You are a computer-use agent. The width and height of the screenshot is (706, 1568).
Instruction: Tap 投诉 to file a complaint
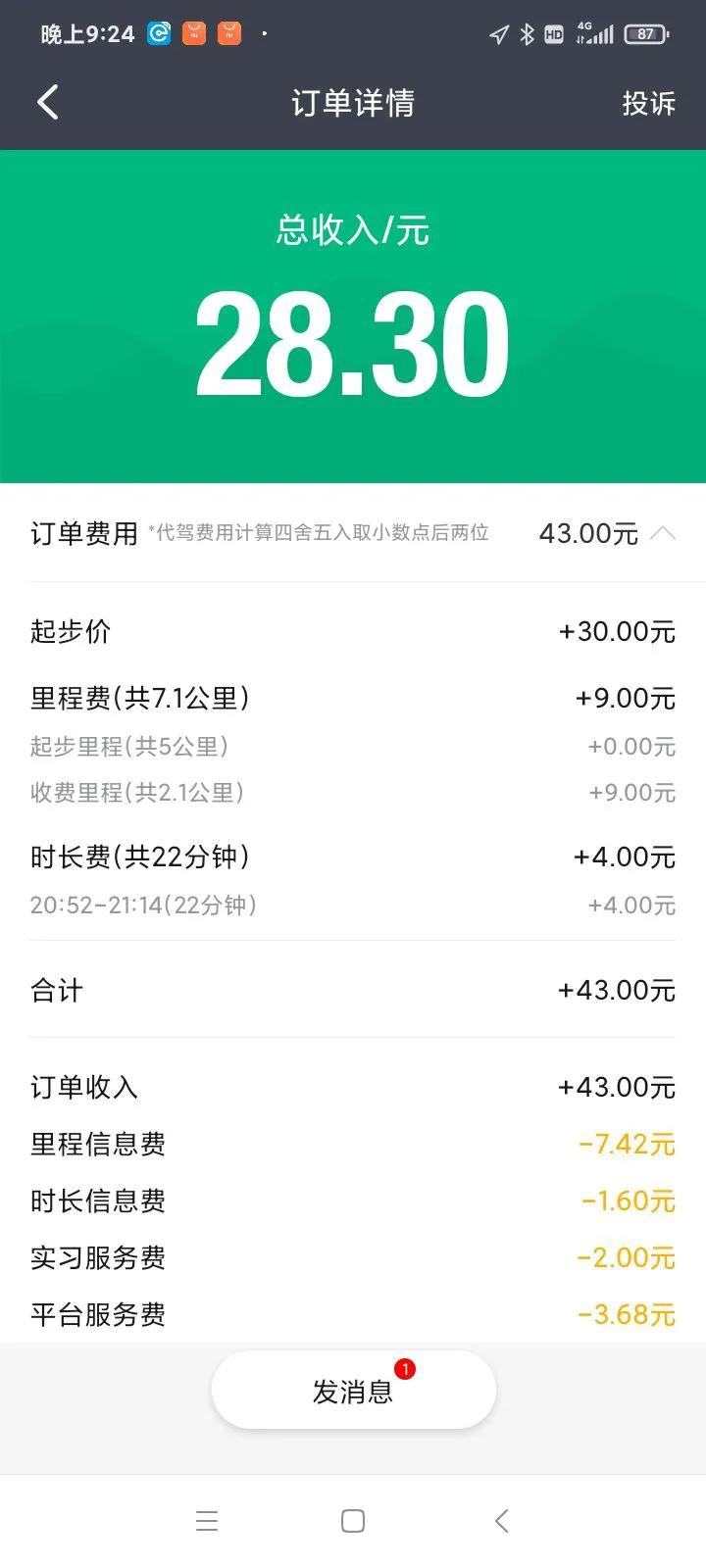[648, 101]
